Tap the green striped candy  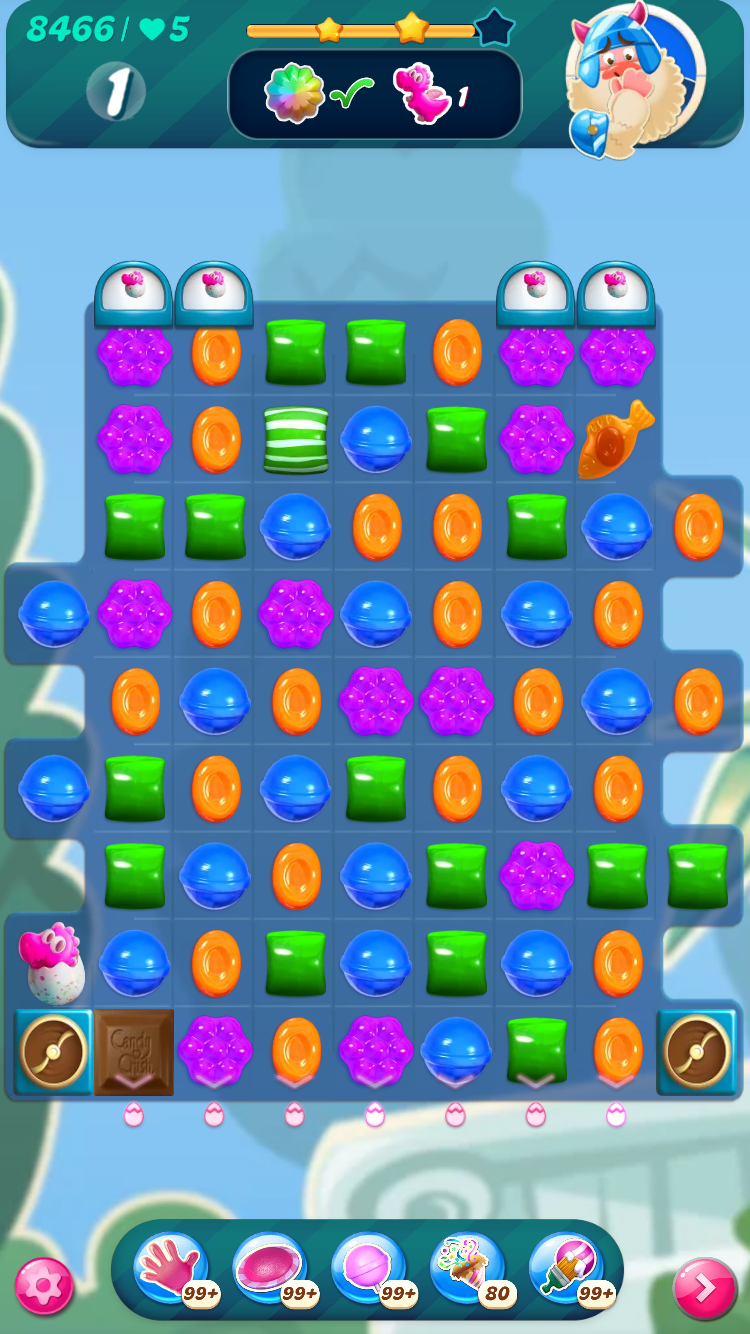point(296,439)
